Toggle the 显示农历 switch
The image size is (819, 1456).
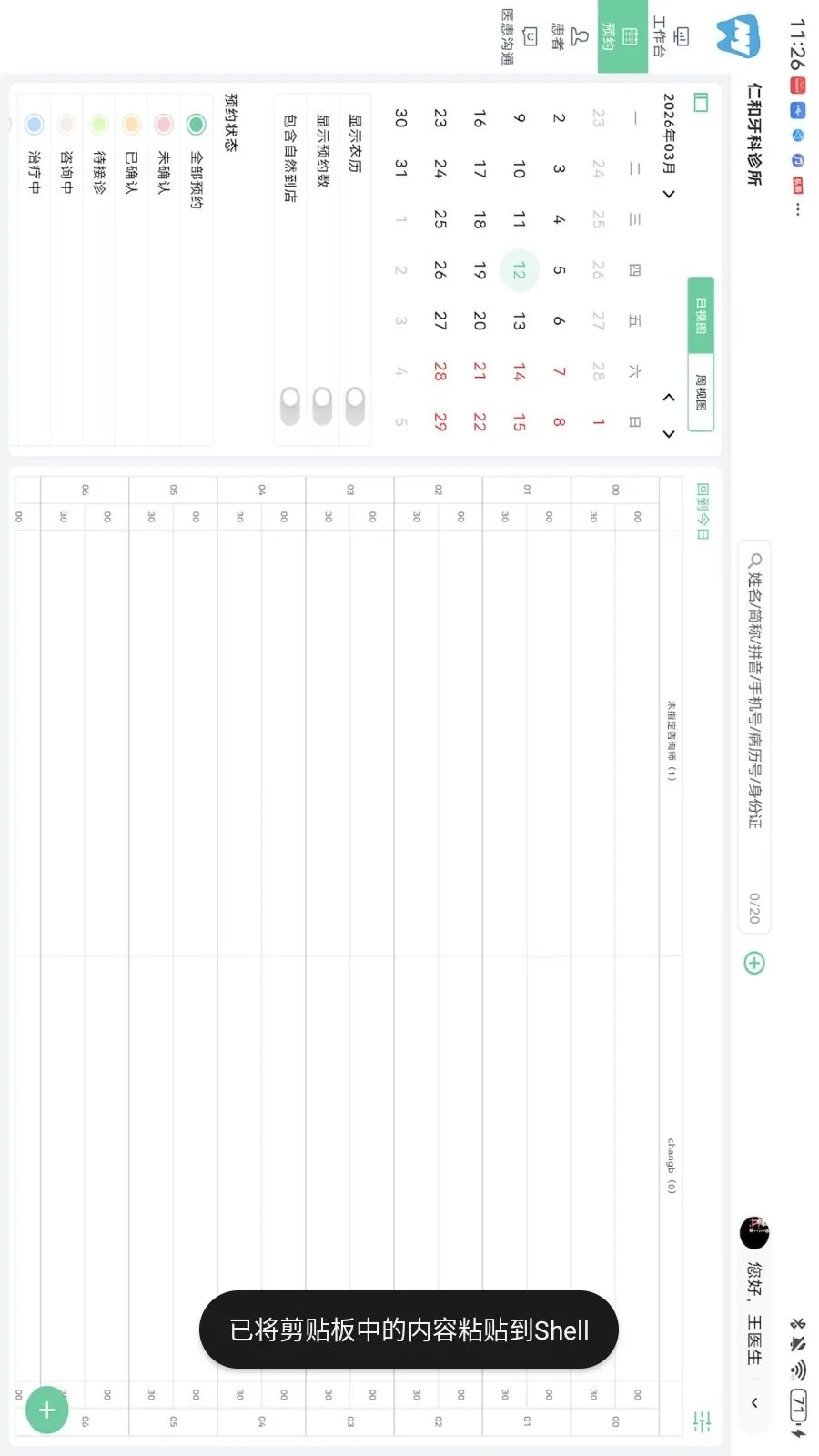tap(355, 405)
